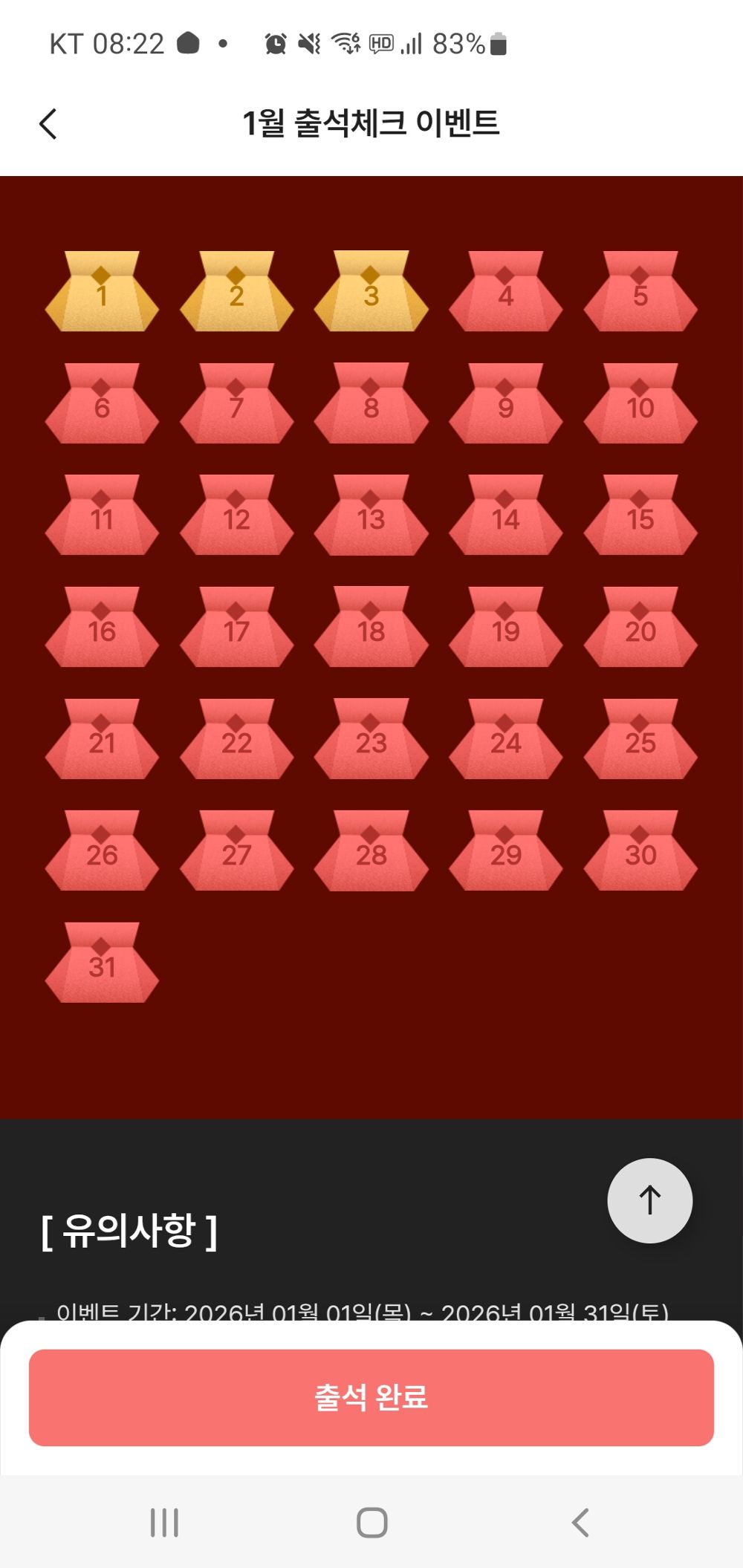This screenshot has width=743, height=1568.
Task: Jump to top with the up-arrow button
Action: coord(650,1200)
